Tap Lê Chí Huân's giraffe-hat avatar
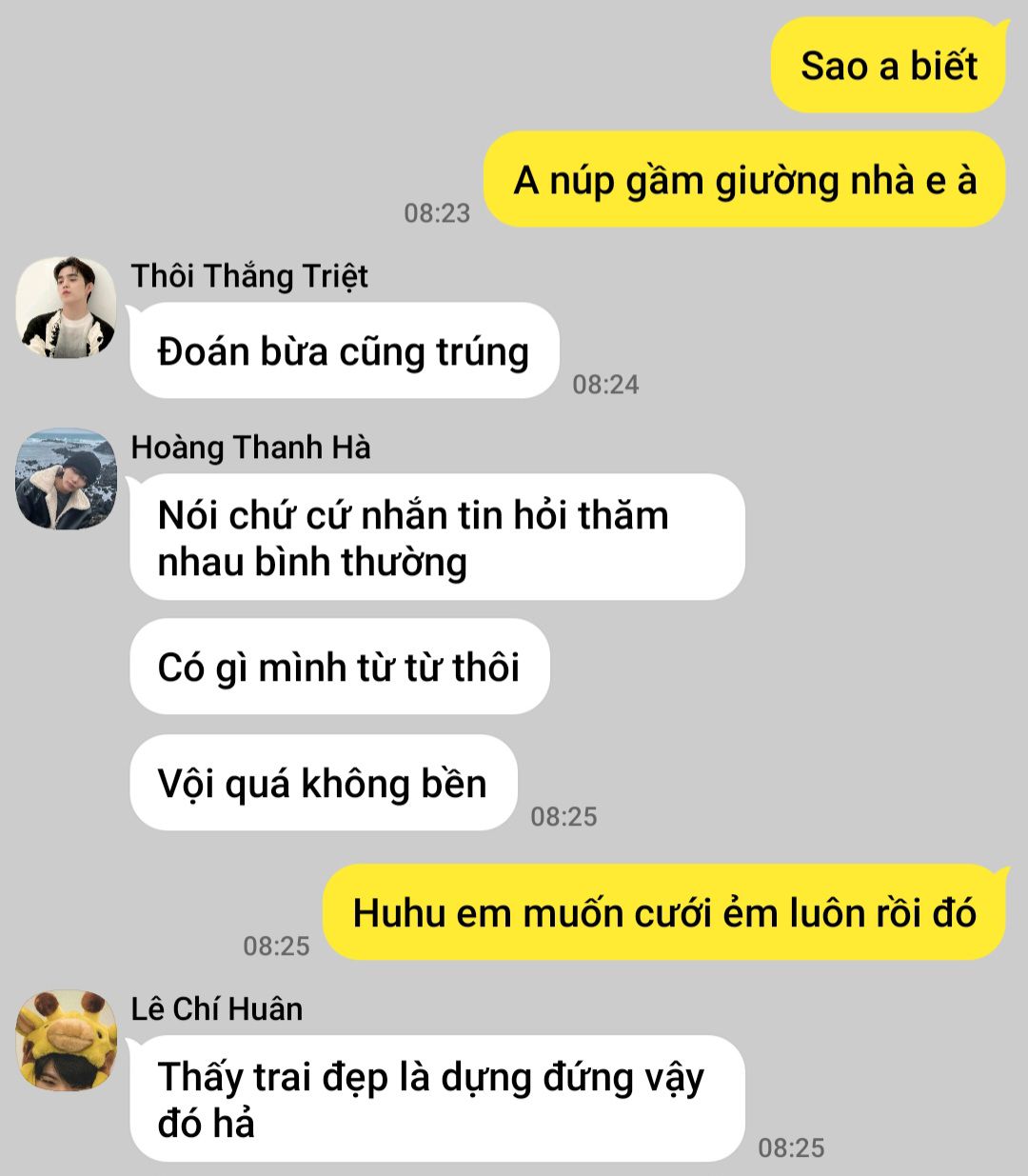The height and width of the screenshot is (1176, 1028). click(66, 1041)
